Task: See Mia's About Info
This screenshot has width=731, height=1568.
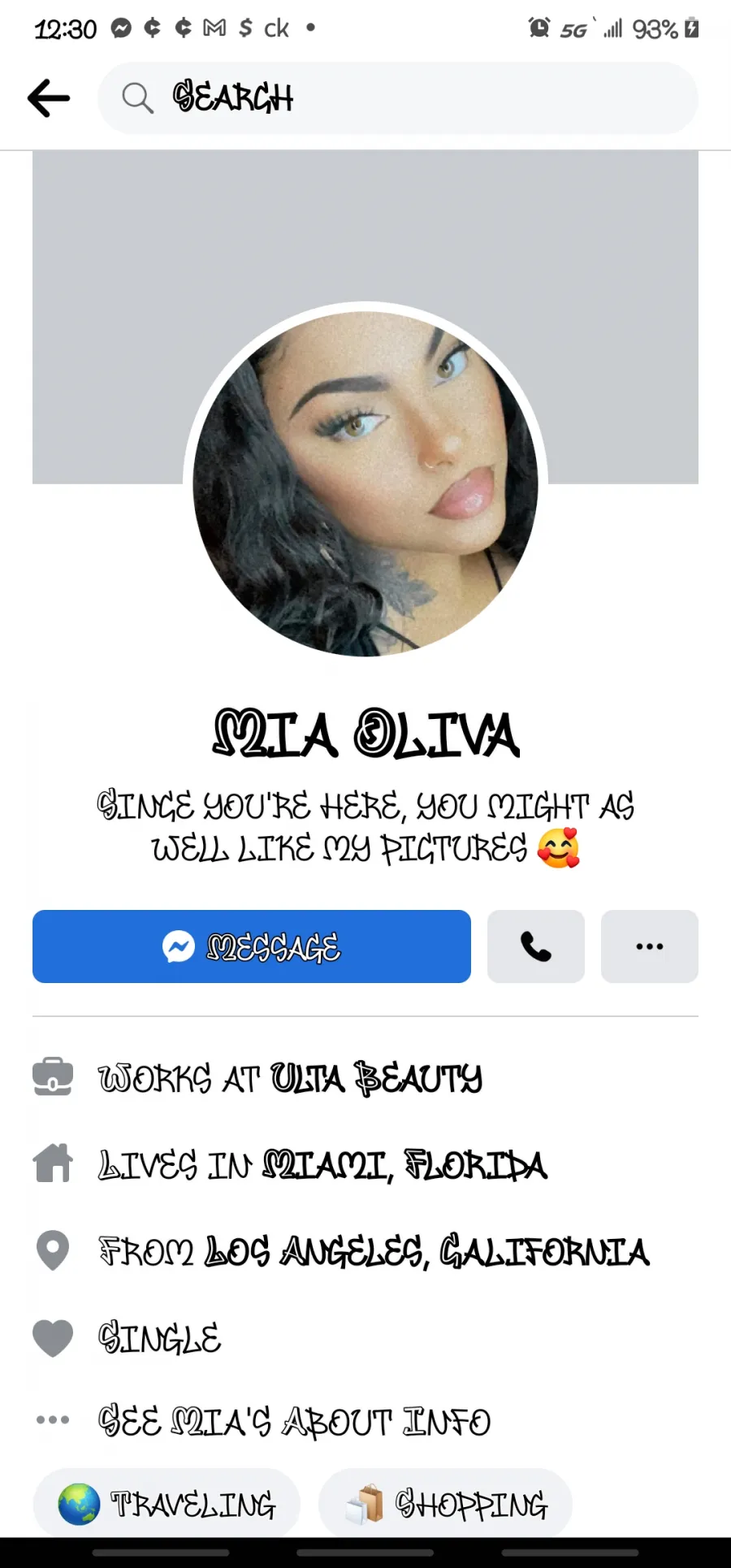Action: (294, 1422)
